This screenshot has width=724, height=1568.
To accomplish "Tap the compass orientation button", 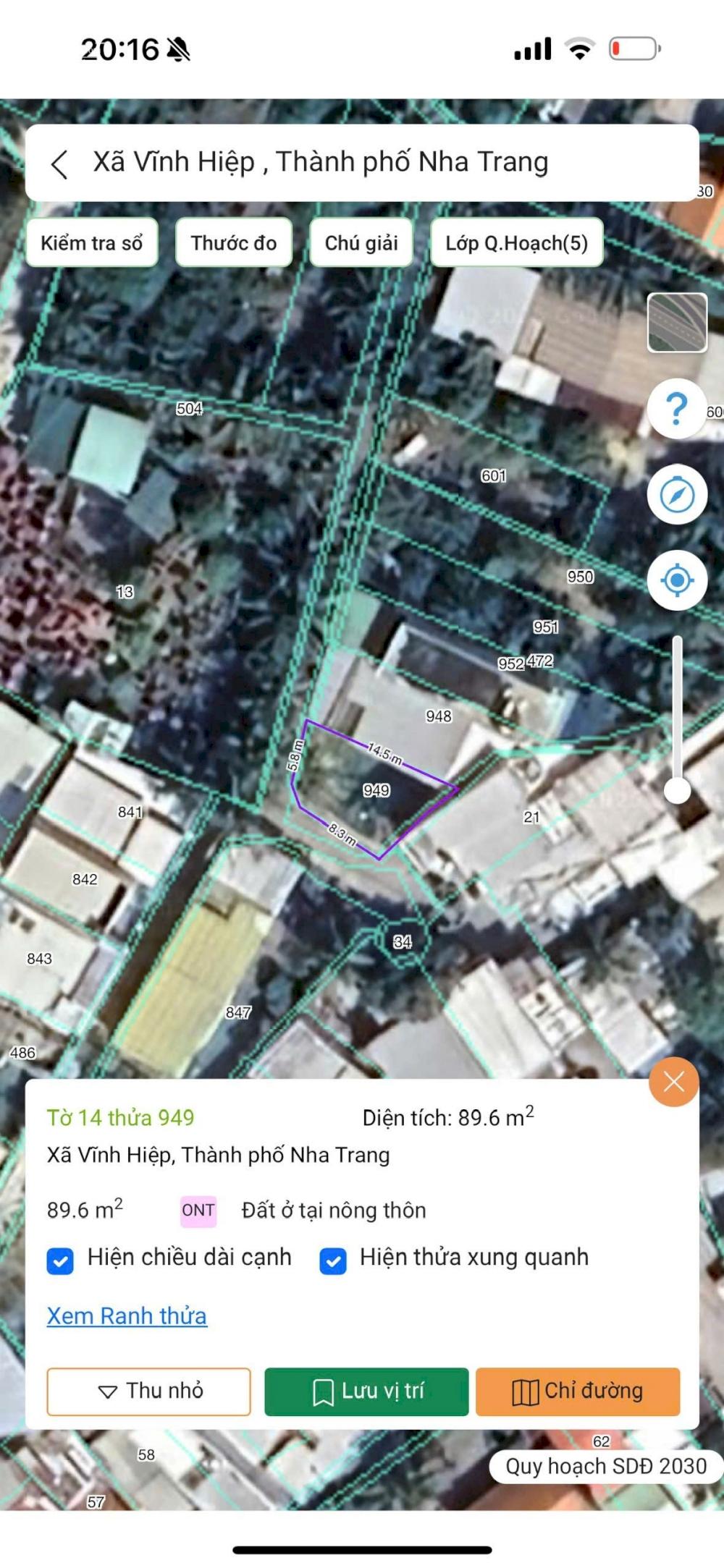I will [x=677, y=495].
